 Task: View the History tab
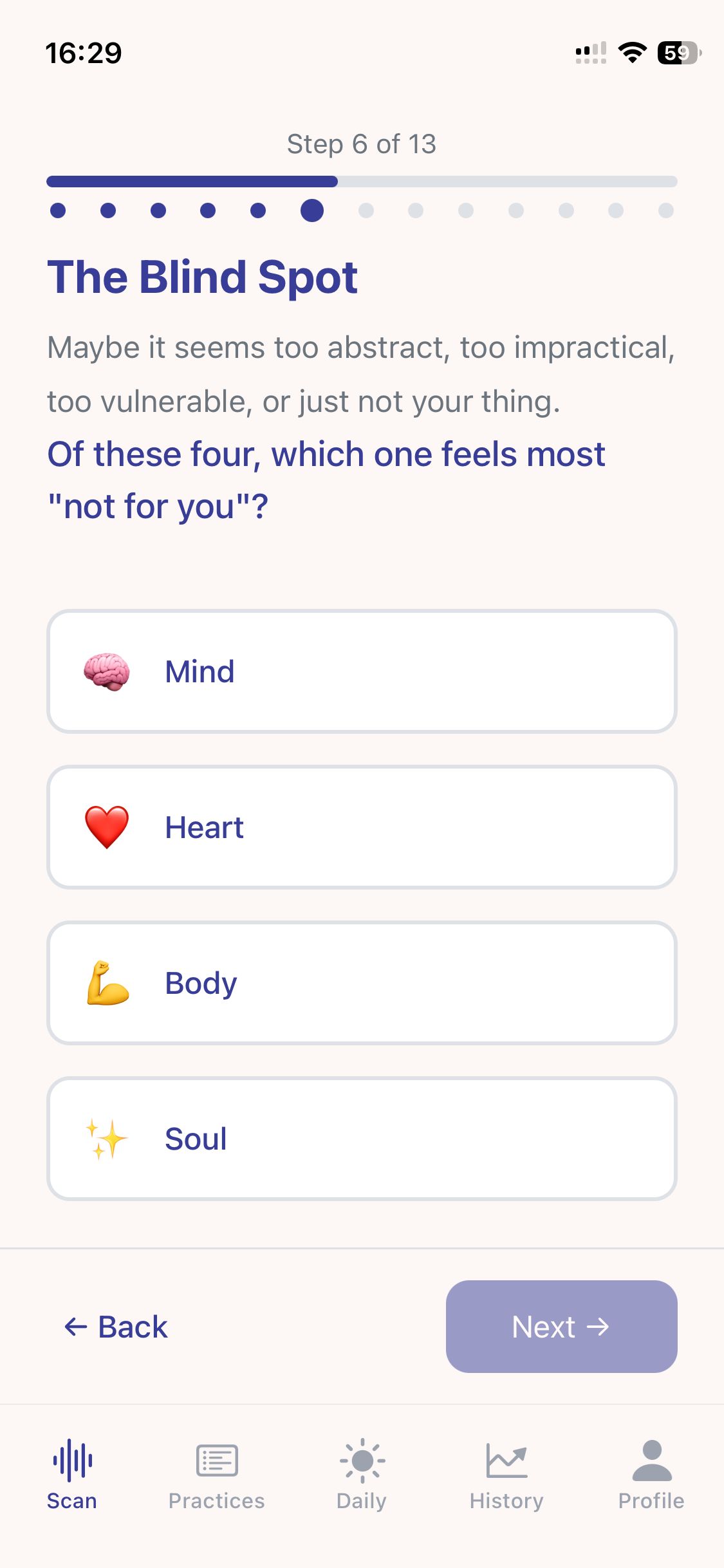(x=506, y=1475)
